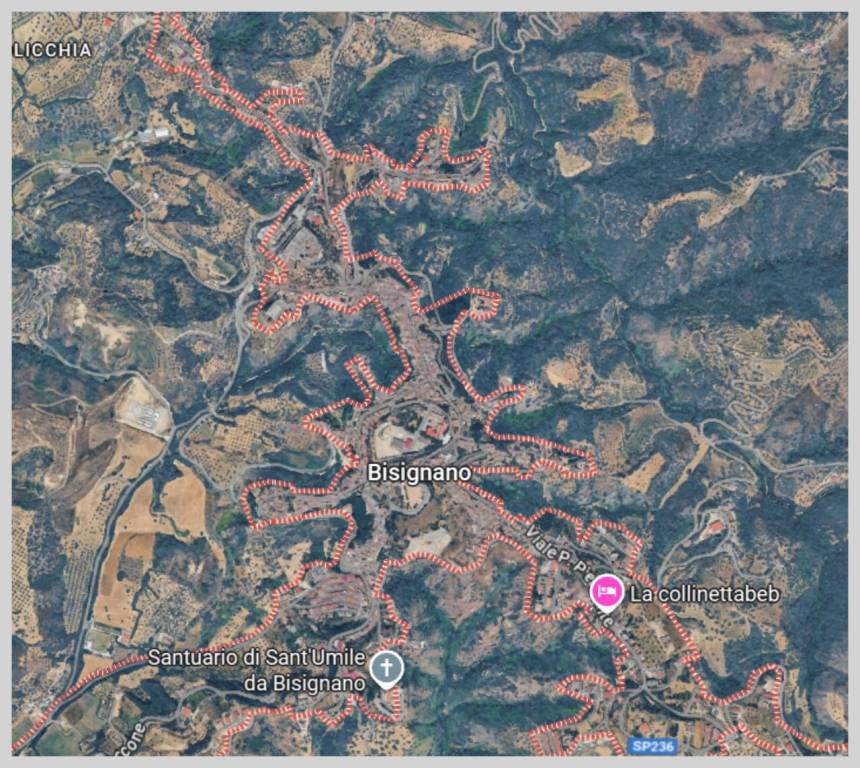Image resolution: width=860 pixels, height=768 pixels.
Task: Select the Santuario di Sant'Umile church marker
Action: coord(387,667)
